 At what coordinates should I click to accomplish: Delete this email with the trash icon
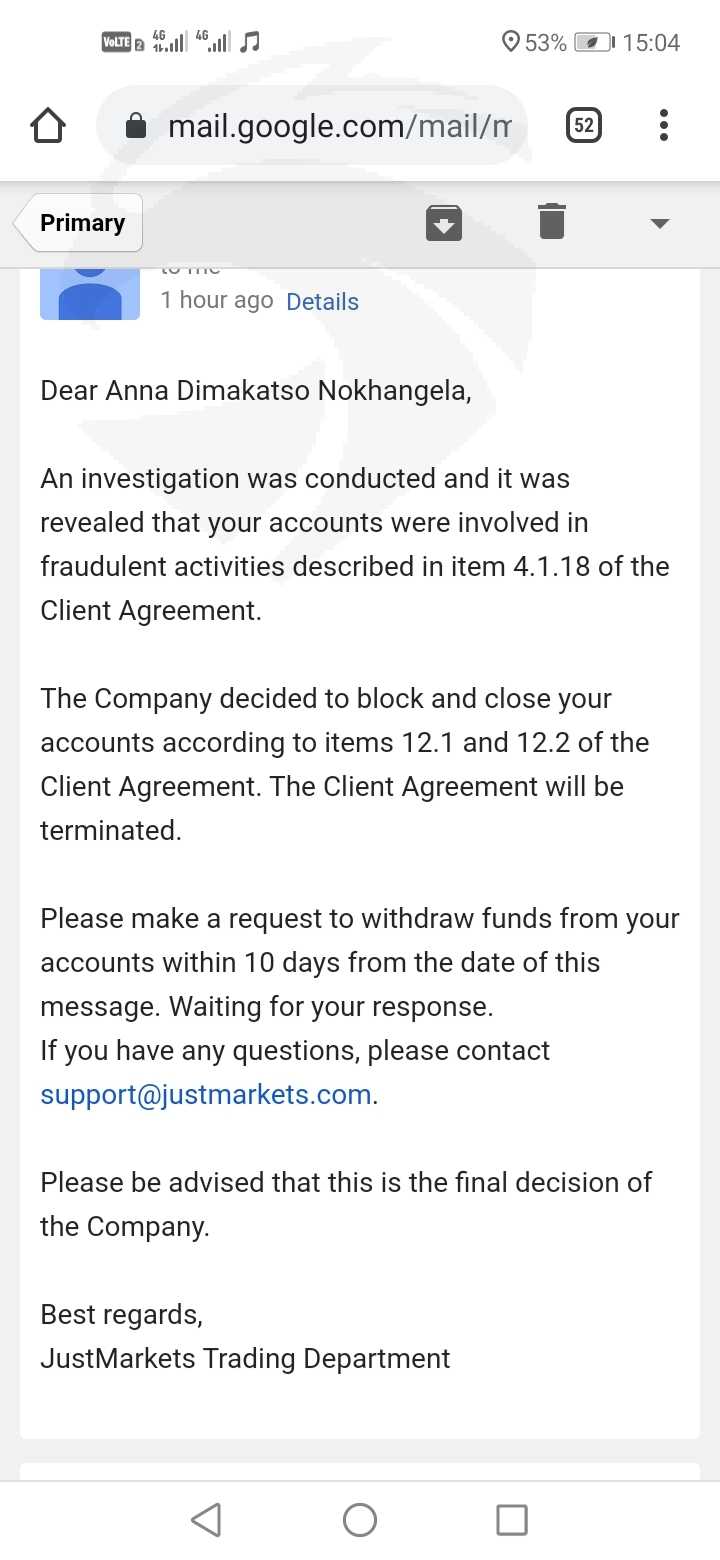click(552, 221)
